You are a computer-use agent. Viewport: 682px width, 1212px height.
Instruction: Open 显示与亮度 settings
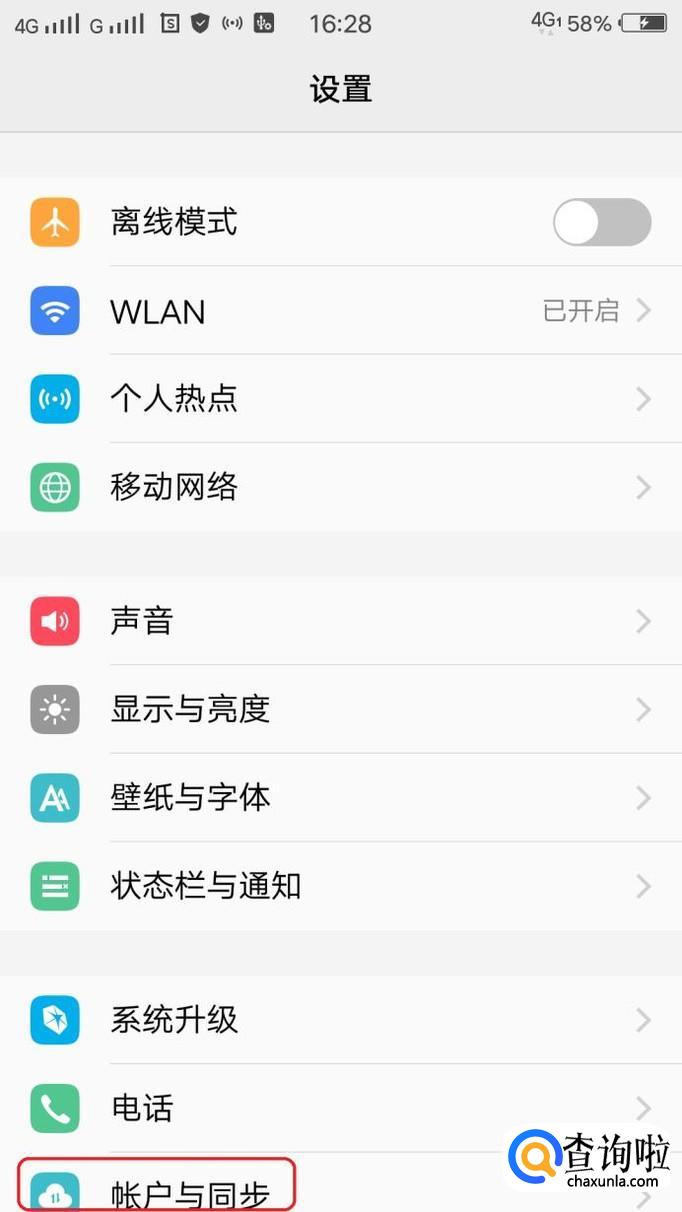click(340, 709)
